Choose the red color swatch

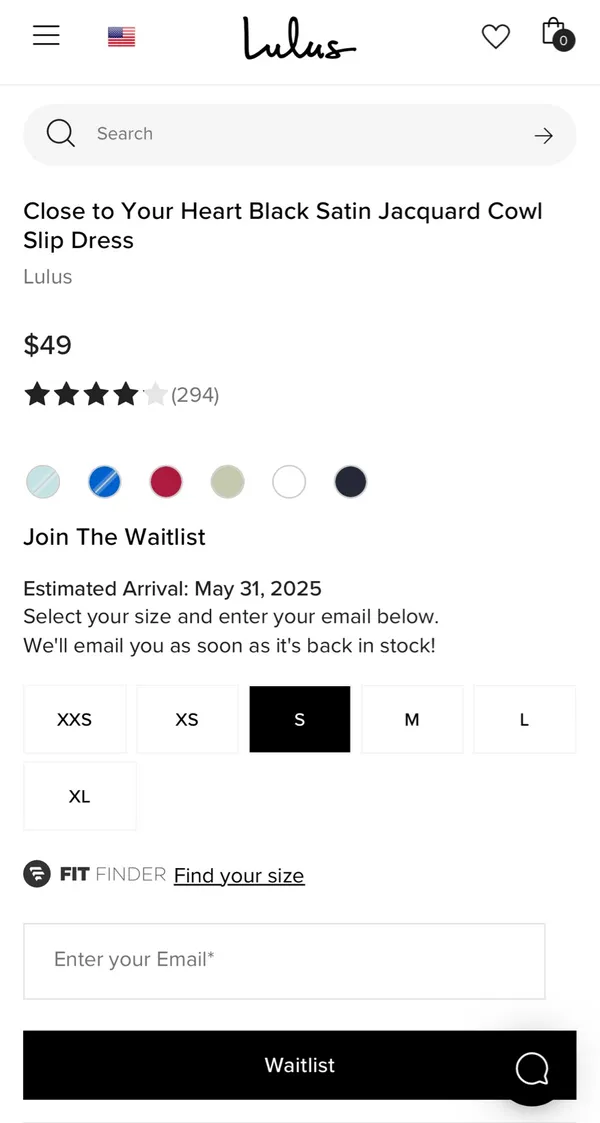(166, 481)
